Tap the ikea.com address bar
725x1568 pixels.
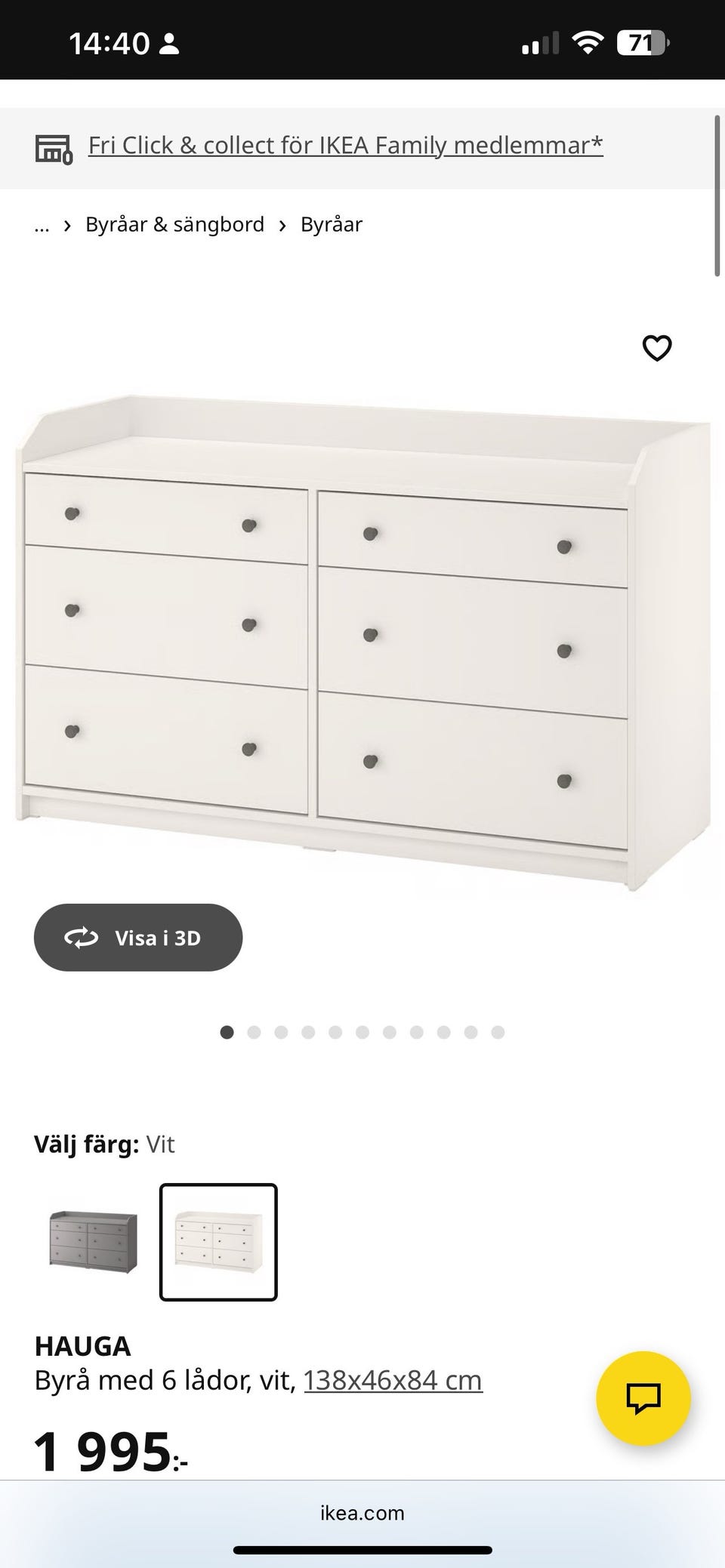(x=362, y=1513)
